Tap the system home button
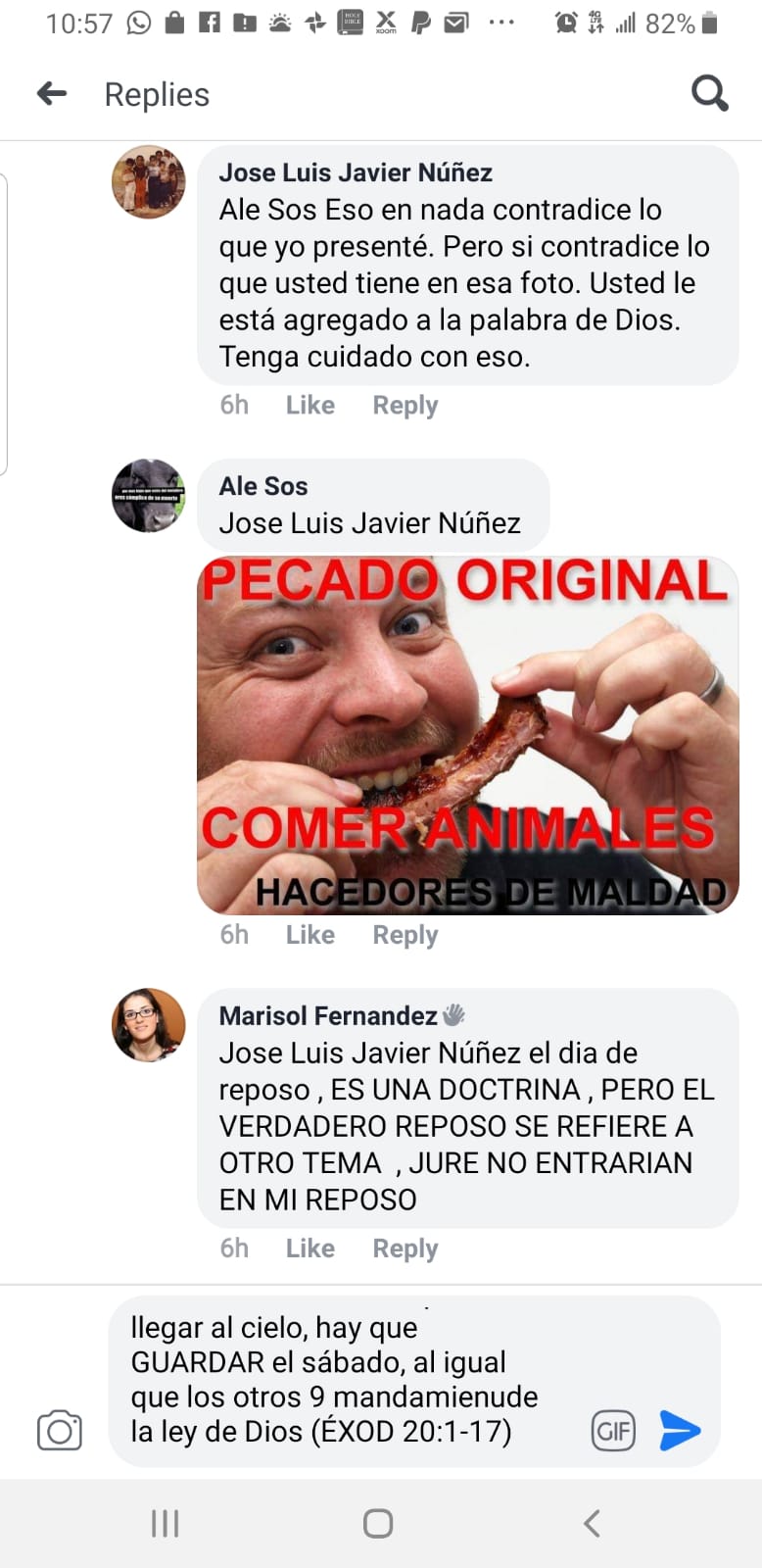The image size is (762, 1568). tap(378, 1523)
